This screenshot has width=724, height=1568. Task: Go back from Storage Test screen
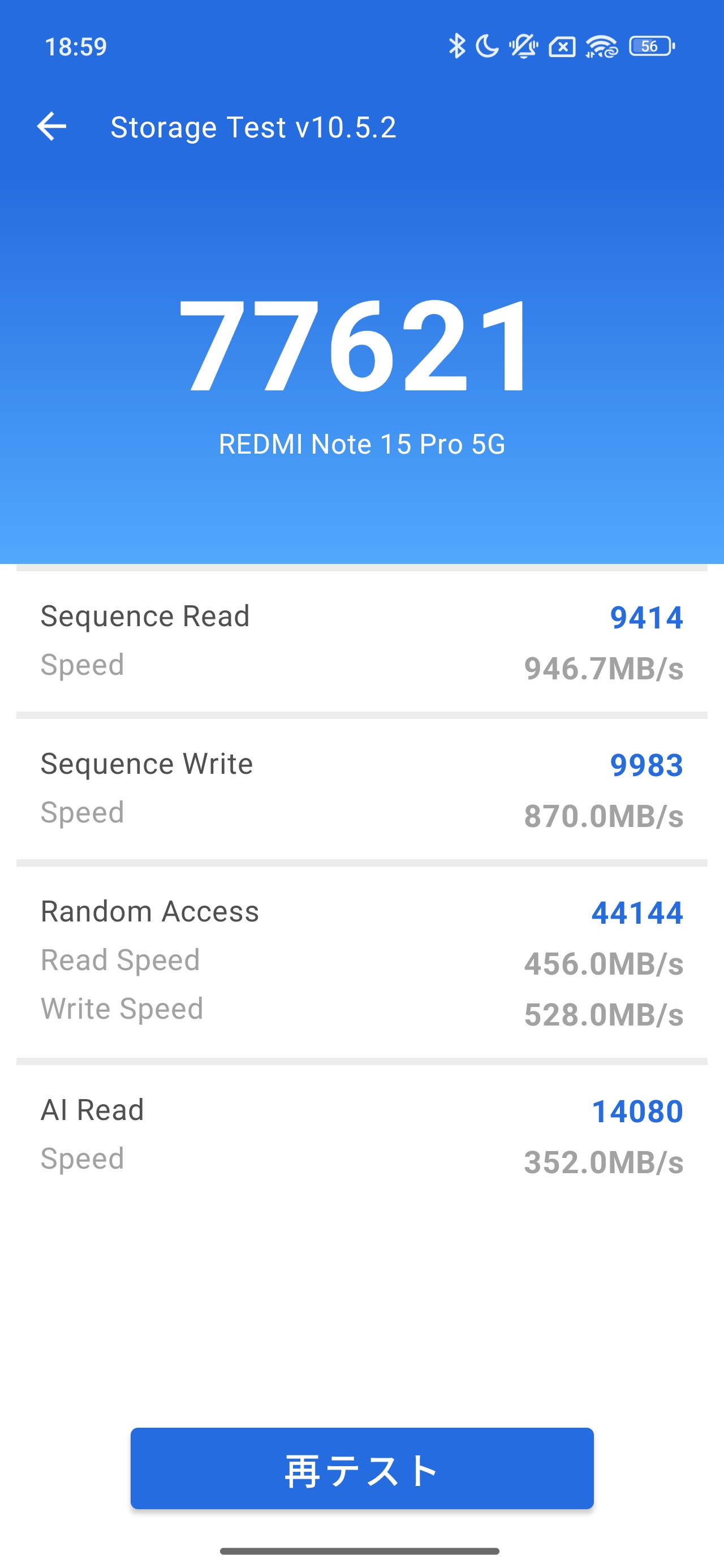pos(52,127)
